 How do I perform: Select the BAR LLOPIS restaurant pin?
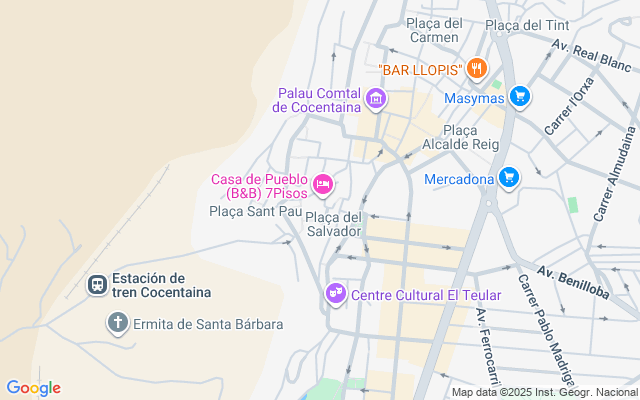(478, 69)
